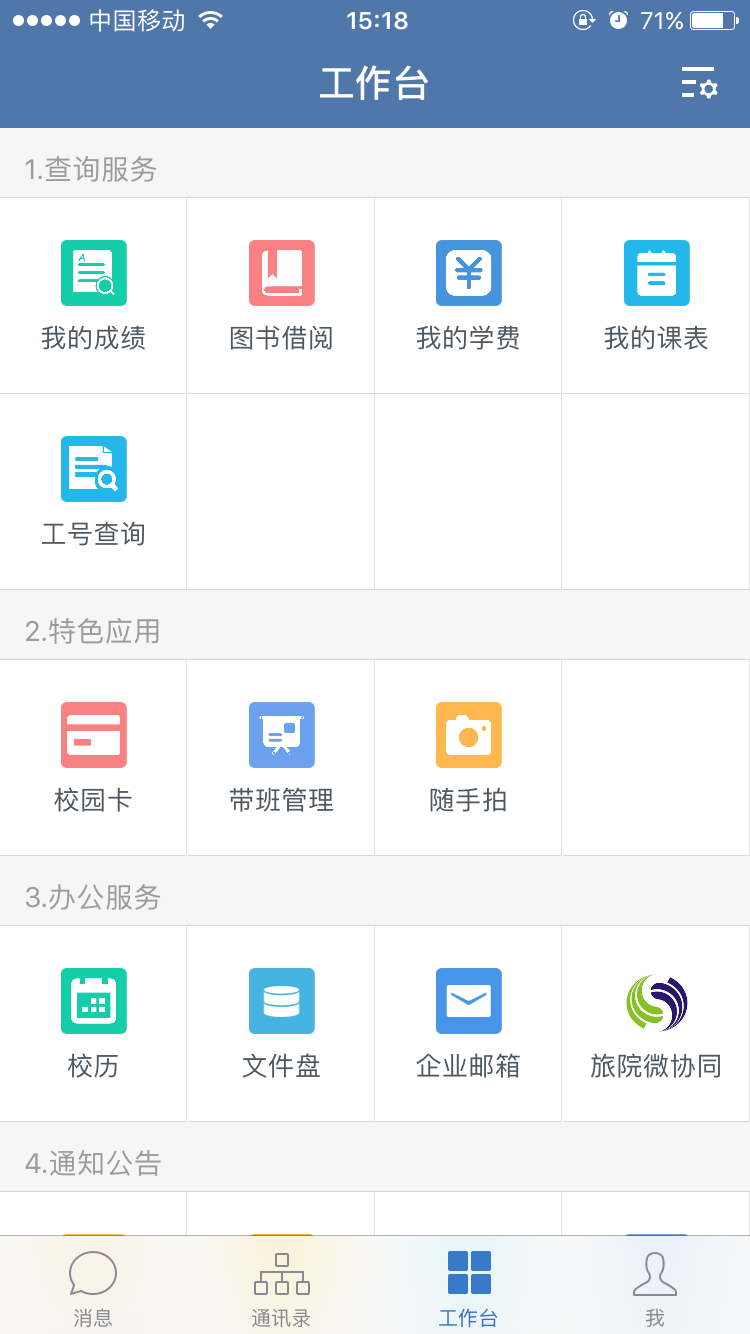
Task: Open the 校园卡 campus card app
Action: click(93, 757)
